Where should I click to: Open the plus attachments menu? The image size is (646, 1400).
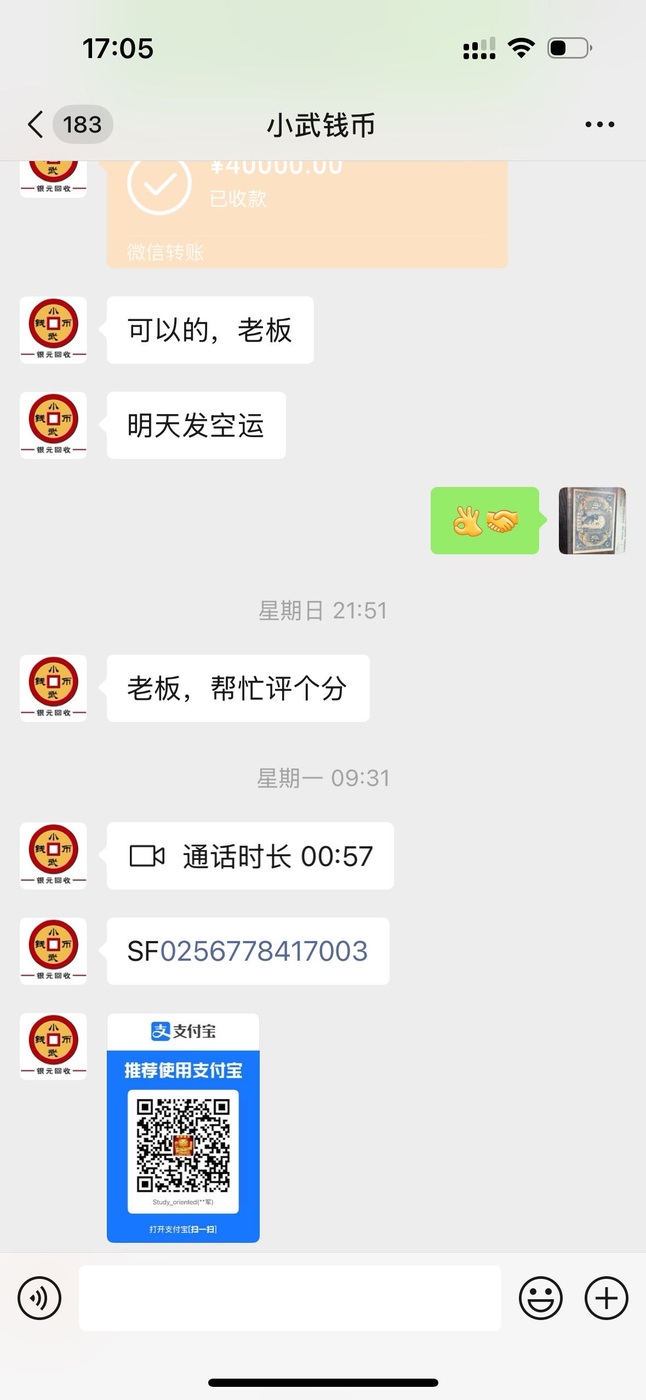[606, 1298]
